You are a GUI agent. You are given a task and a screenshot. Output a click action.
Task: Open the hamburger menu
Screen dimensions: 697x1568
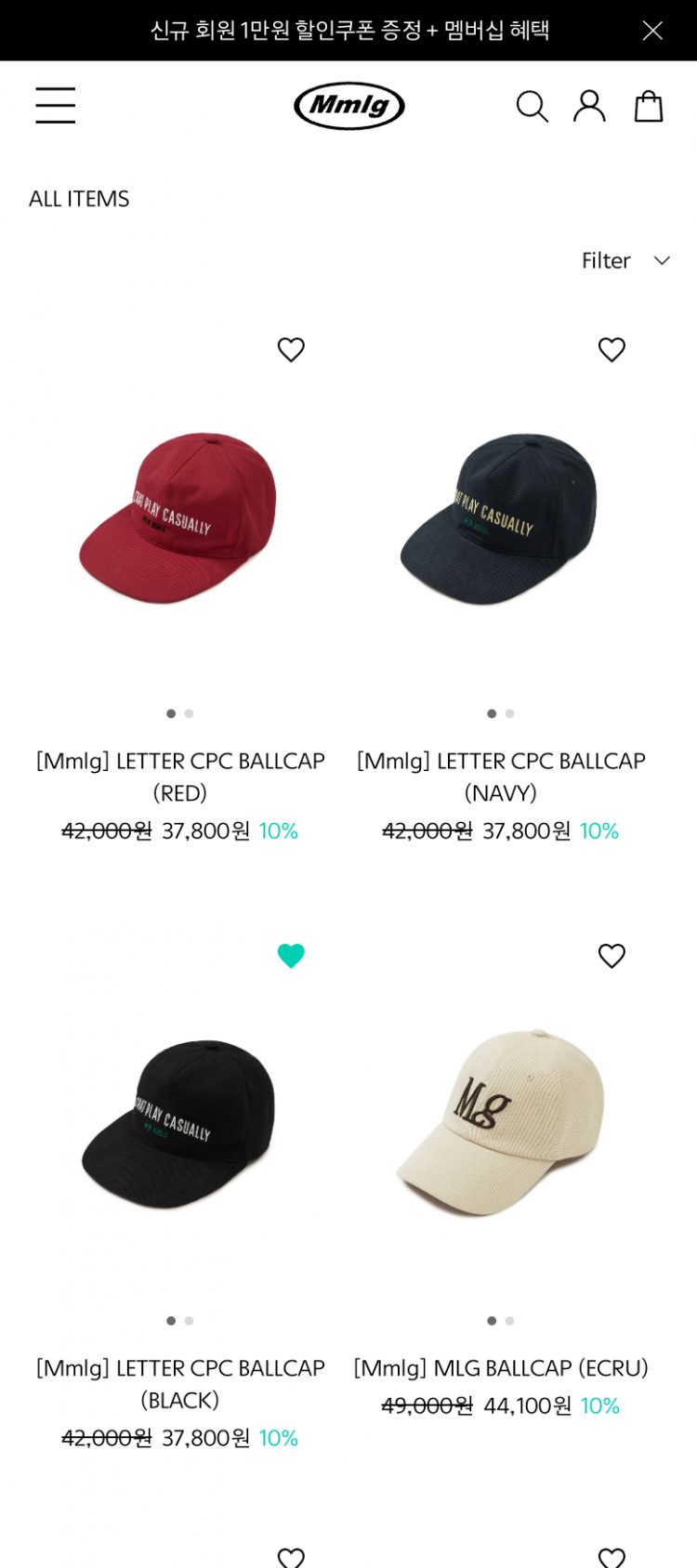[56, 105]
